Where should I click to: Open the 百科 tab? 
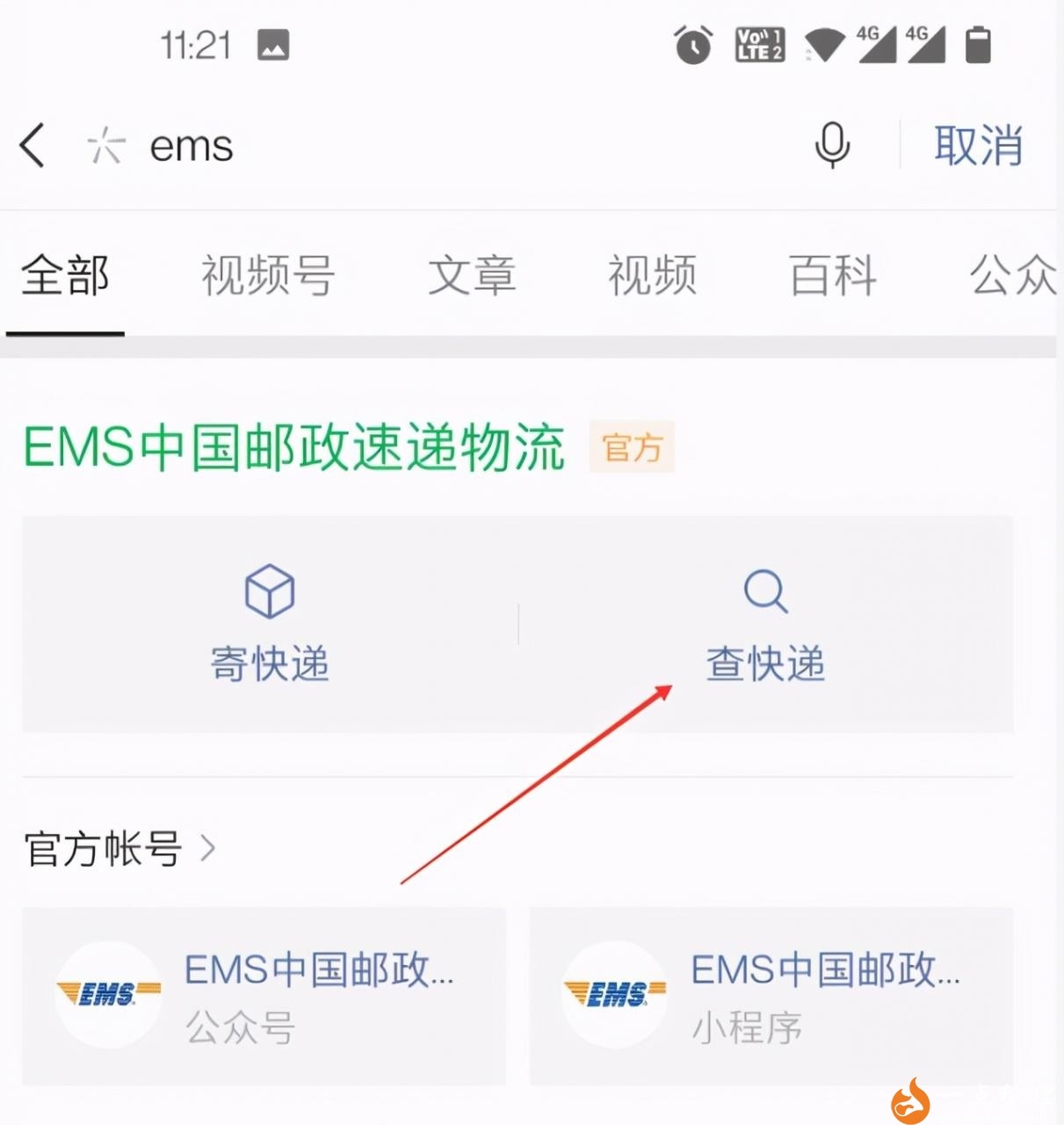[x=832, y=275]
